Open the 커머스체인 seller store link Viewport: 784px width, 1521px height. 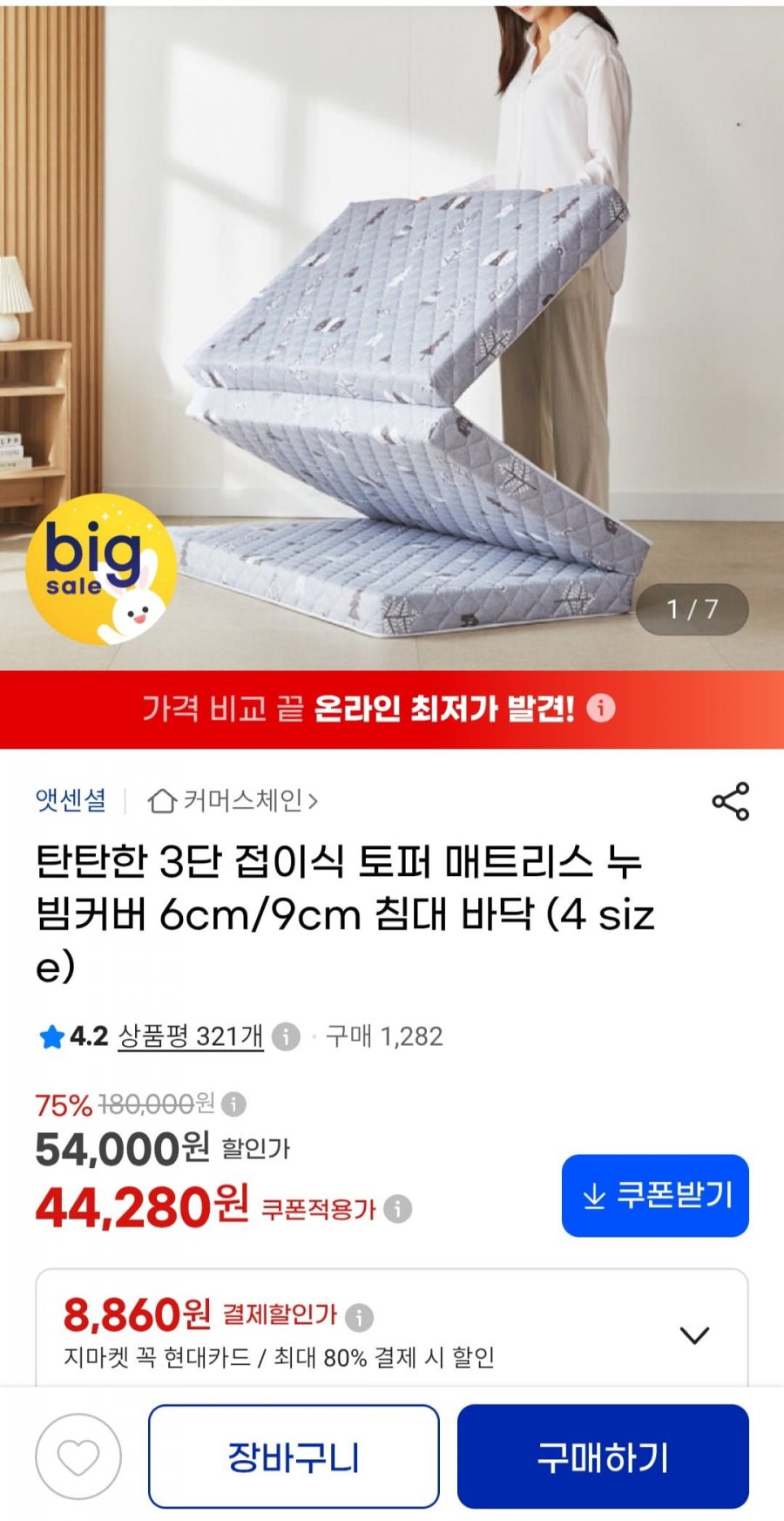233,800
